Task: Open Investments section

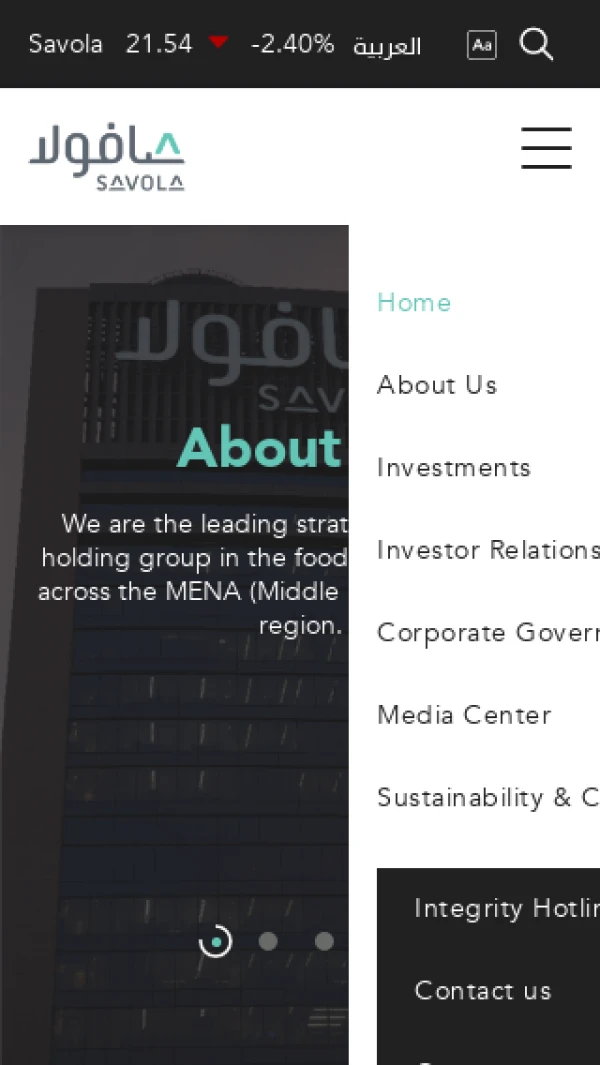Action: [454, 468]
